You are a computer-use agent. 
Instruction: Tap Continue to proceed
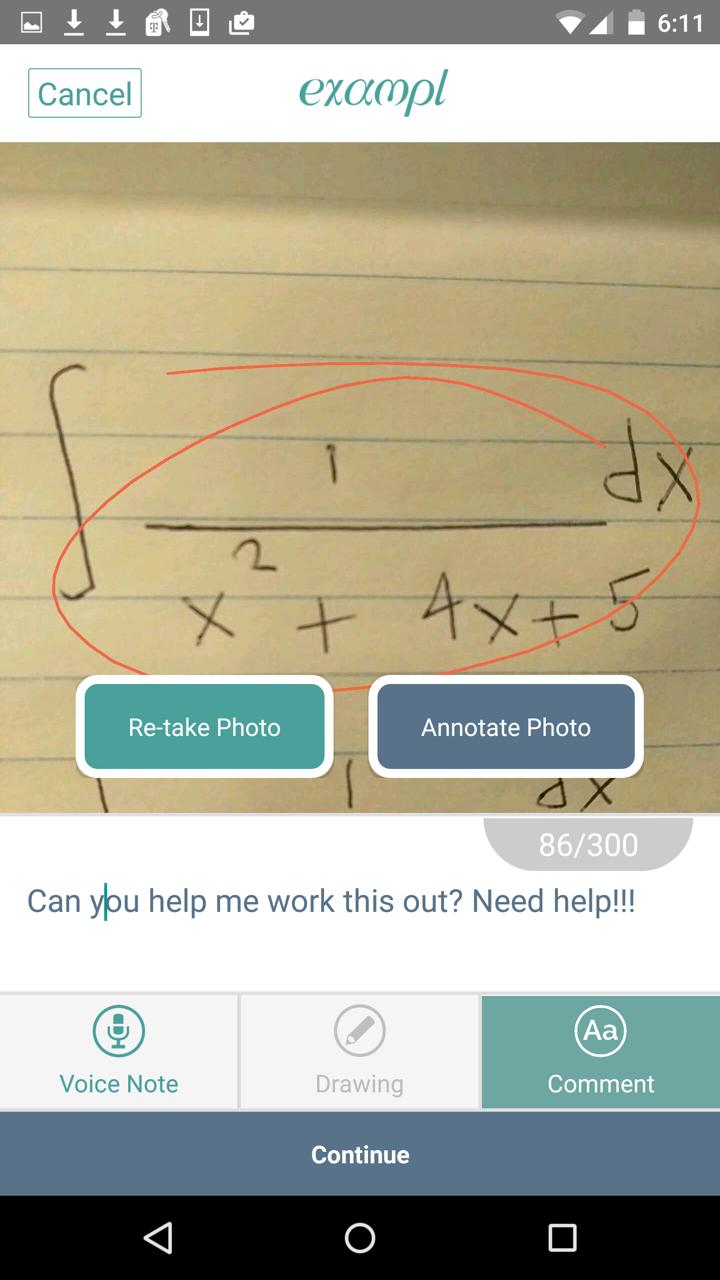click(360, 1154)
